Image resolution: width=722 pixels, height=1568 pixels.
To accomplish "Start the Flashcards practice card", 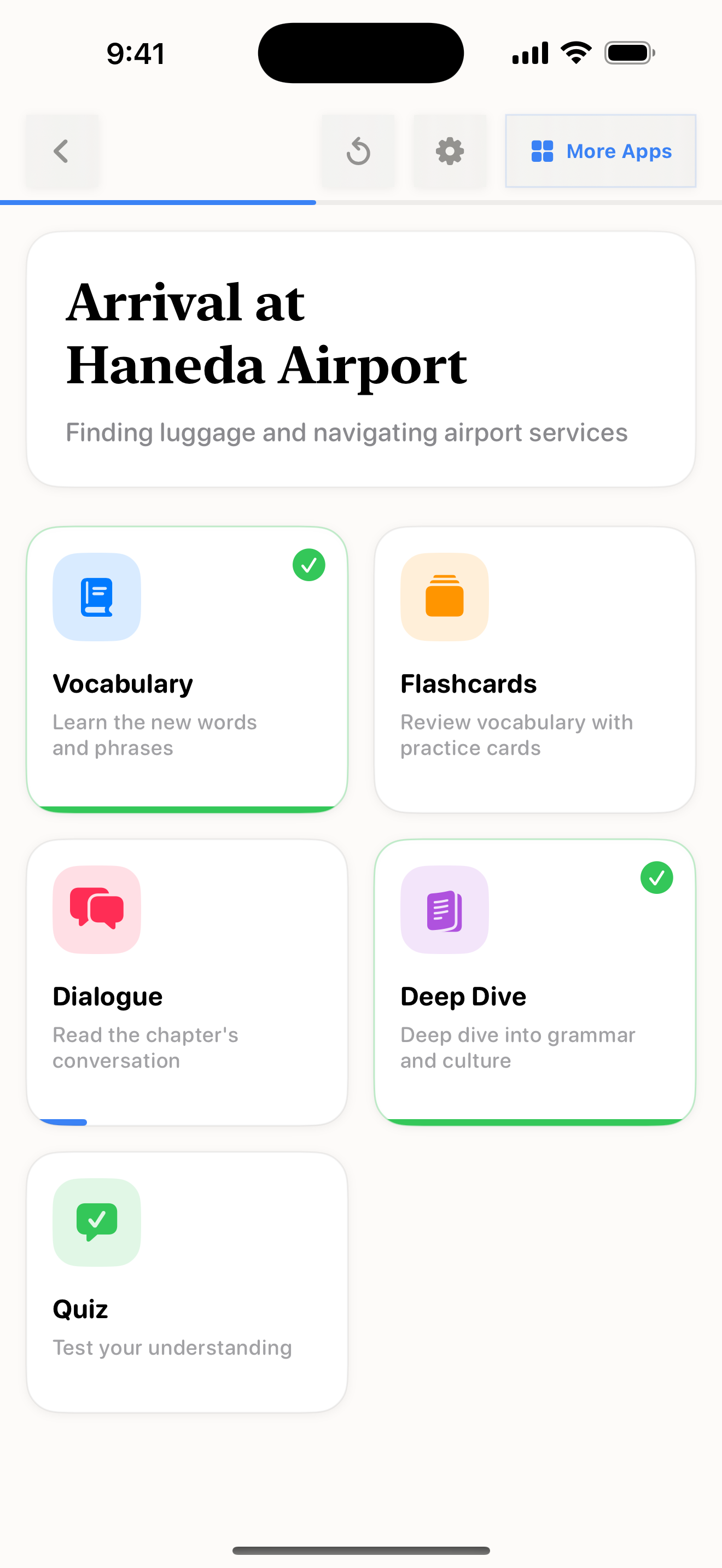I will click(x=534, y=670).
